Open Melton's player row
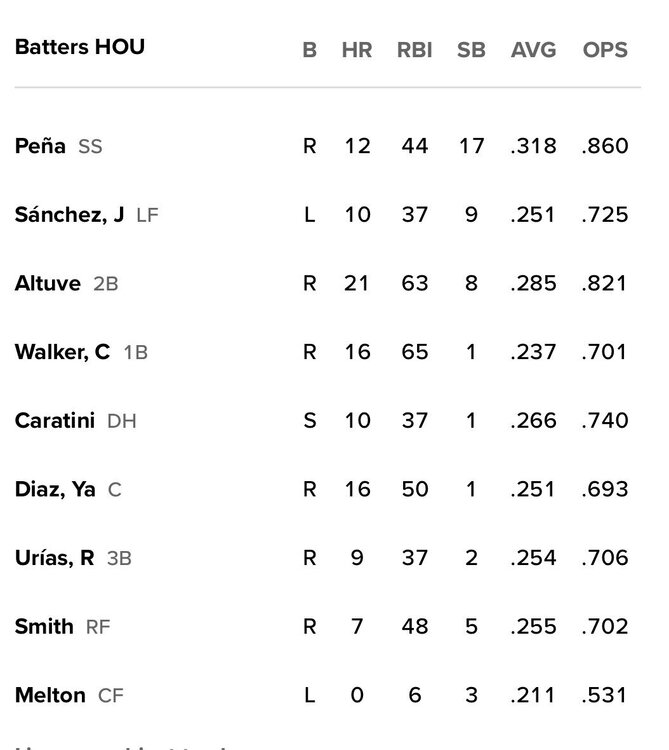The image size is (669, 750). point(50,695)
